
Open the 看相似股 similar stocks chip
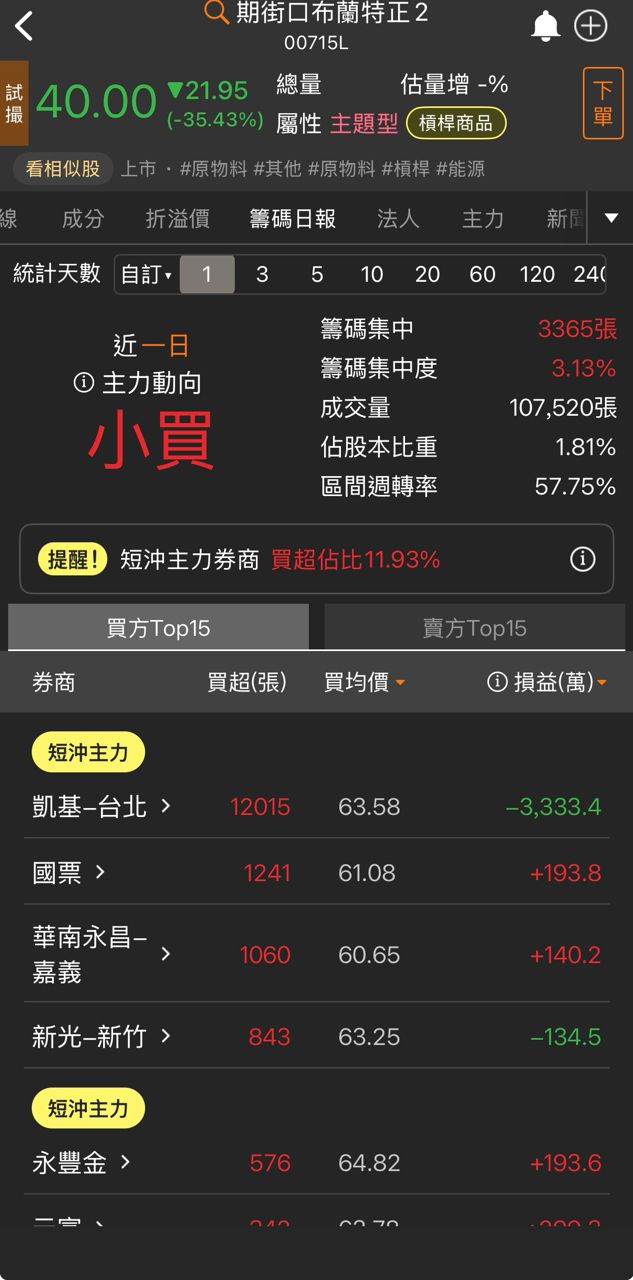coord(63,169)
